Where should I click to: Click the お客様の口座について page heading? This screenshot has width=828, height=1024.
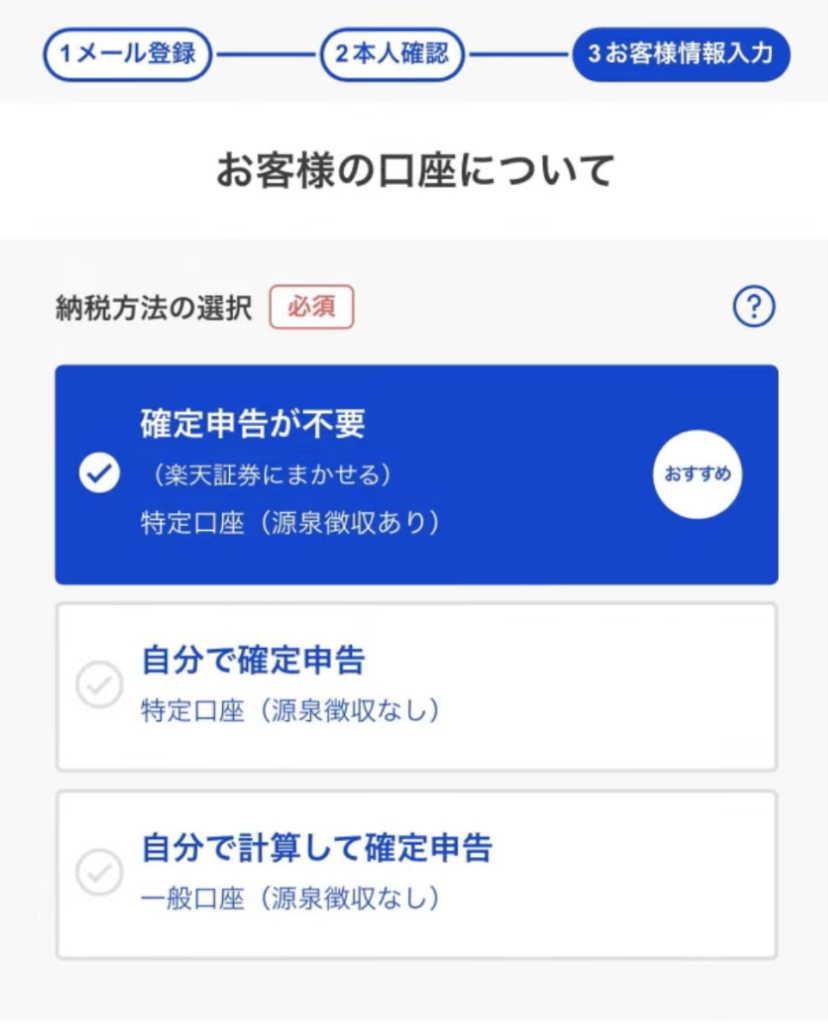[414, 167]
